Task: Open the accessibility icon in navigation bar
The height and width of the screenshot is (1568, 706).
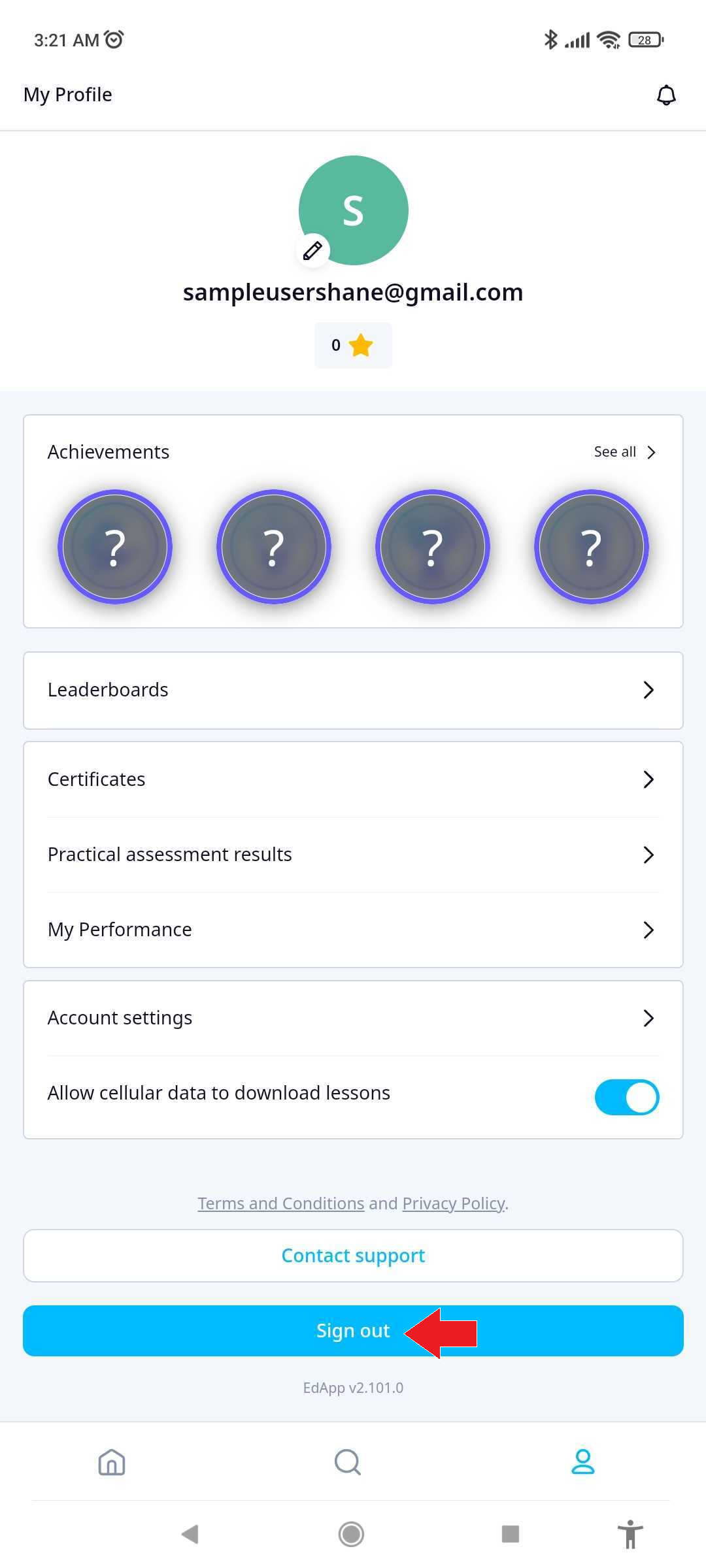Action: (631, 1533)
